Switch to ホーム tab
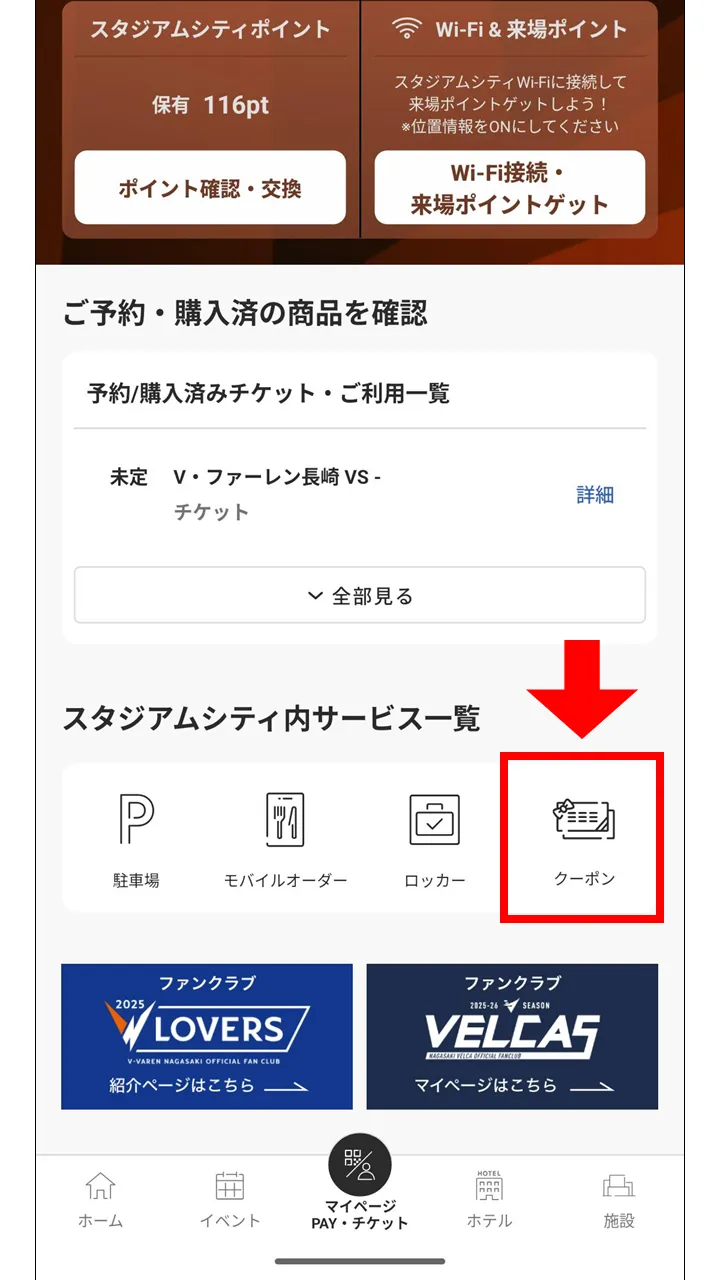 coord(100,1200)
